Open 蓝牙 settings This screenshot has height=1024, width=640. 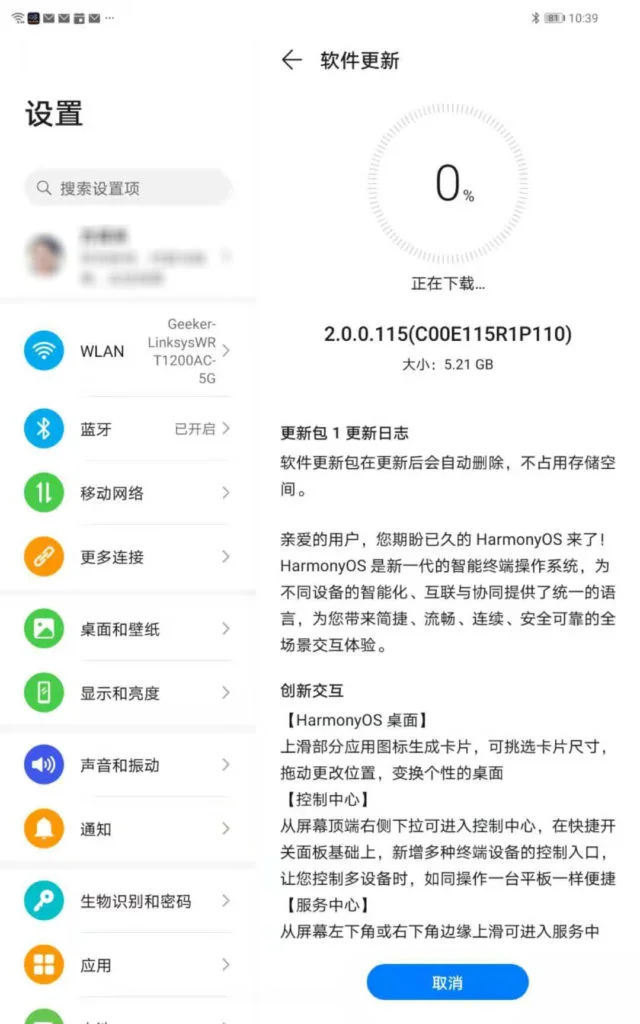point(128,429)
